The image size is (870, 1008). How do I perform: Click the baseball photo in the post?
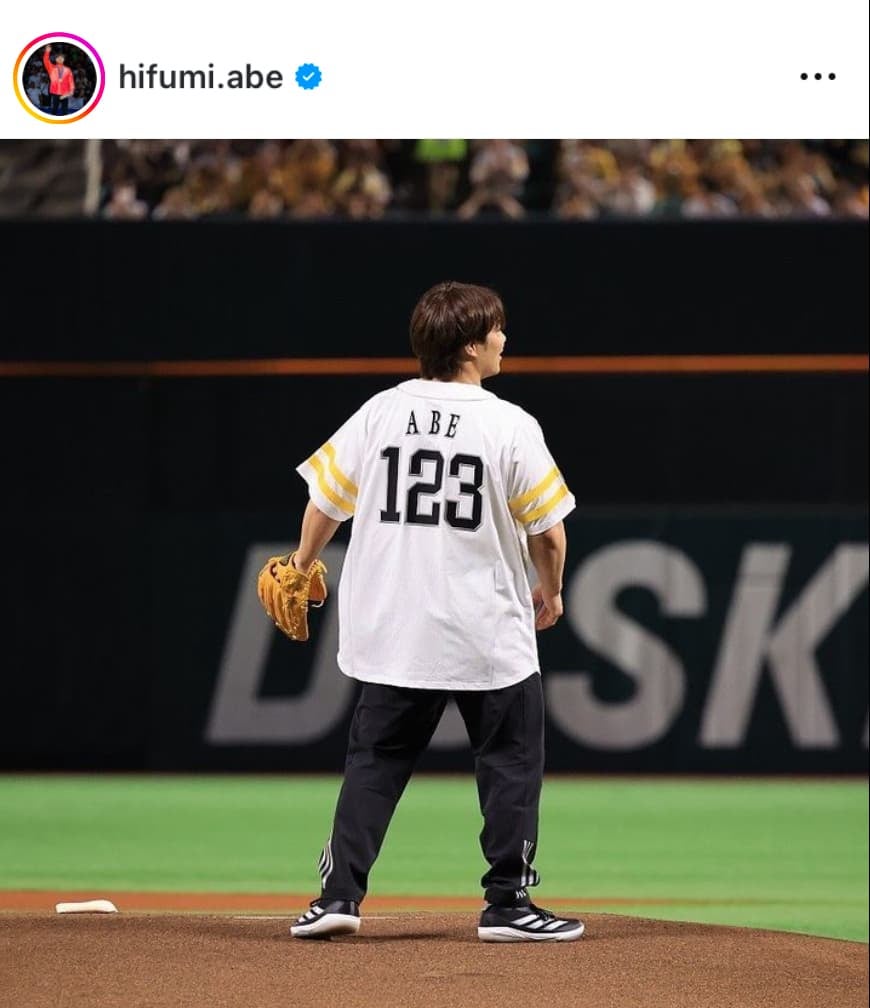pos(435,570)
